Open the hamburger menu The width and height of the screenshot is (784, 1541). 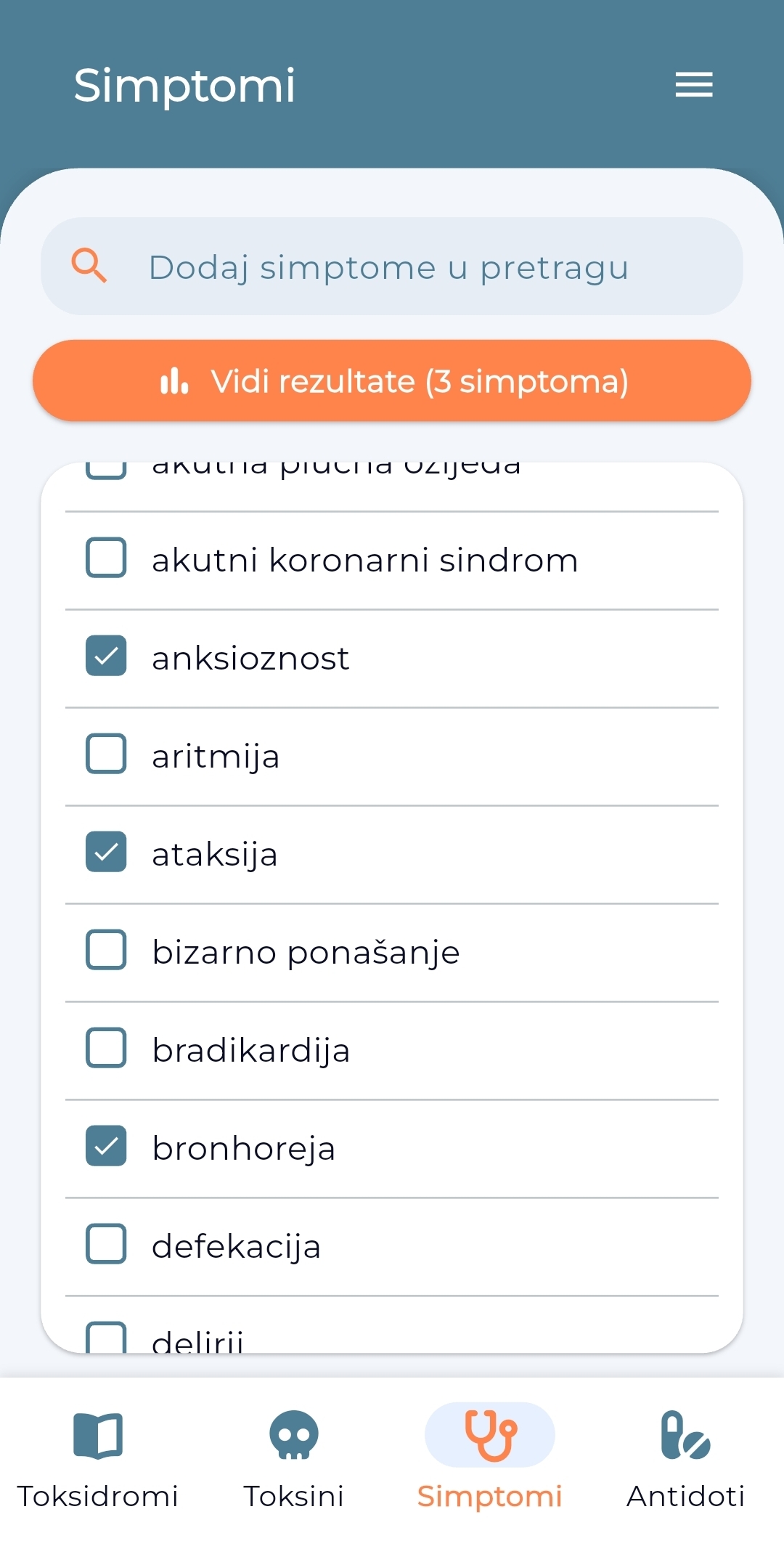pos(693,84)
